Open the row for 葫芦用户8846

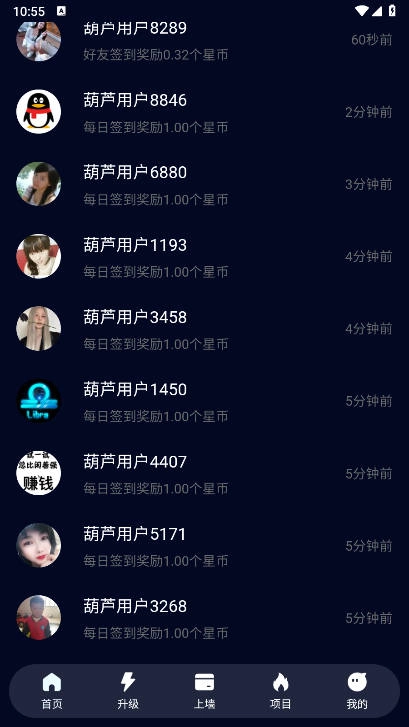204,112
